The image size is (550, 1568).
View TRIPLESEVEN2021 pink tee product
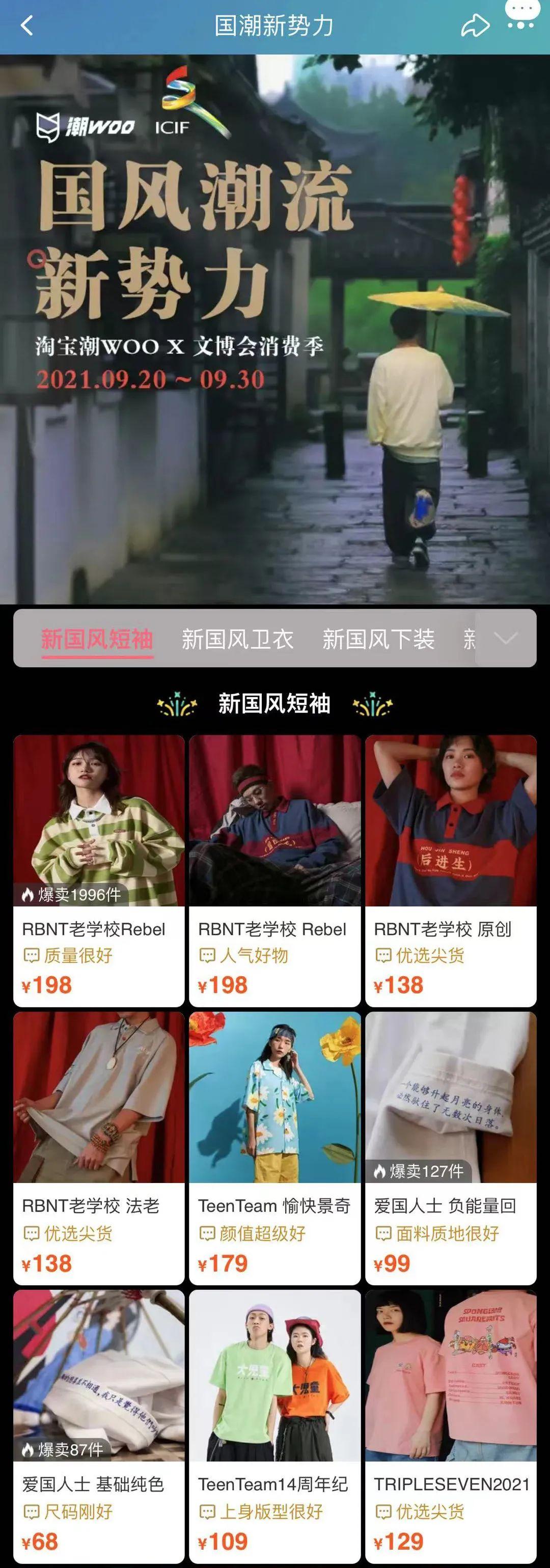pyautogui.click(x=450, y=1425)
